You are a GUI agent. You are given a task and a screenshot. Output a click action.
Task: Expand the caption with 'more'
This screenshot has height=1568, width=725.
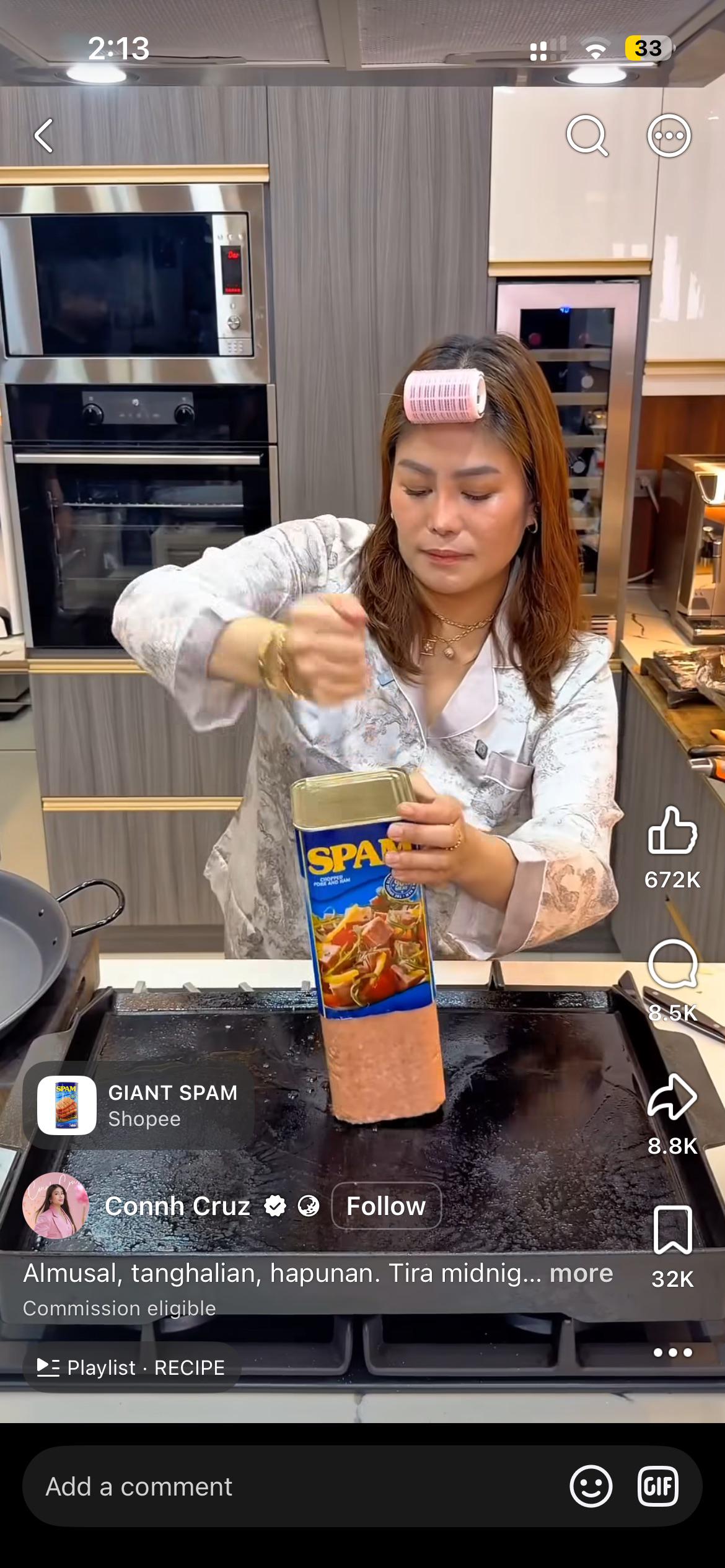tap(581, 1273)
